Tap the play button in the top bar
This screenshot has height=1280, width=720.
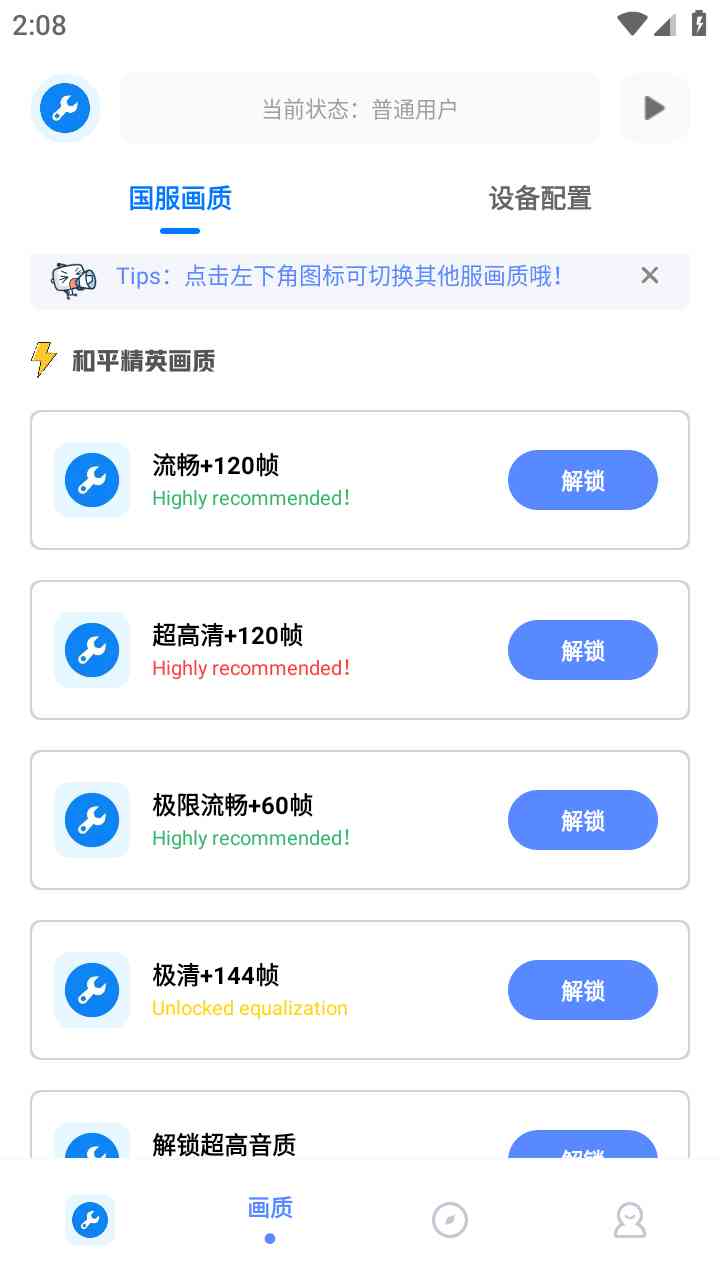(x=655, y=108)
